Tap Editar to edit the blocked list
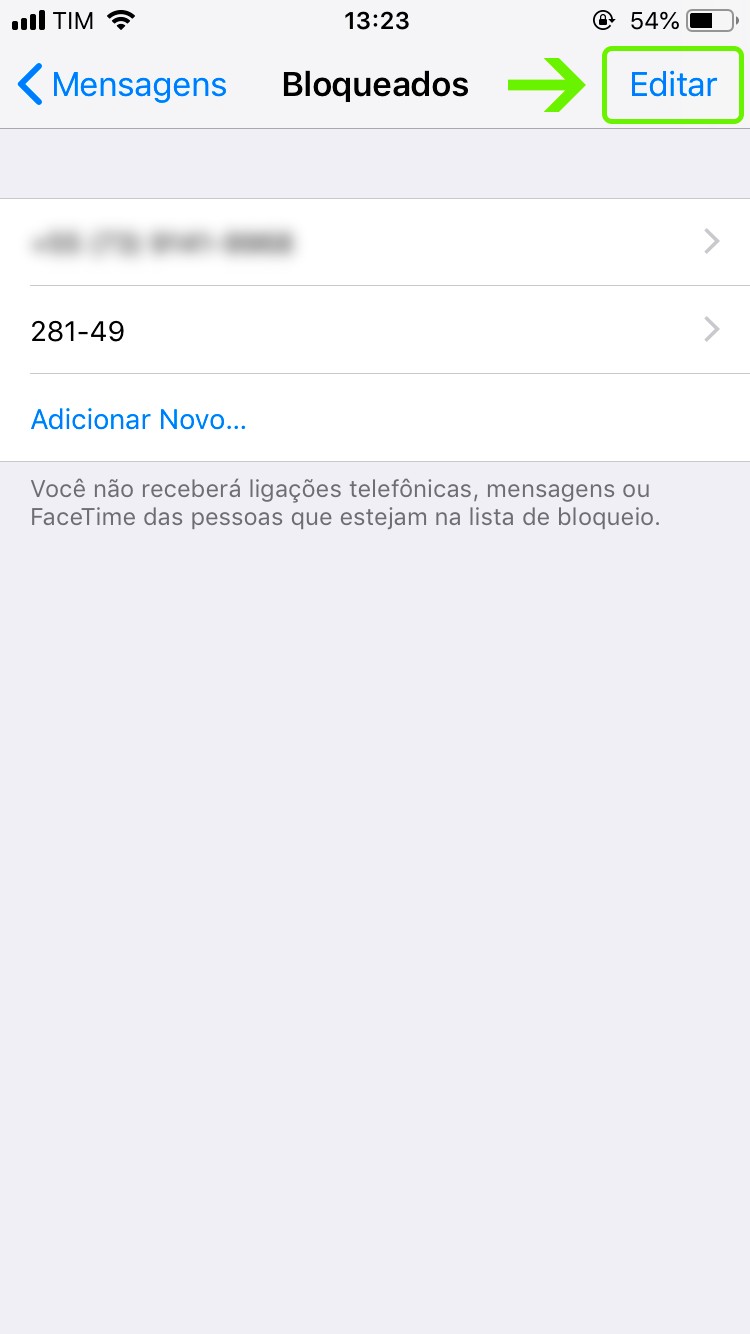The height and width of the screenshot is (1334, 750). click(673, 86)
